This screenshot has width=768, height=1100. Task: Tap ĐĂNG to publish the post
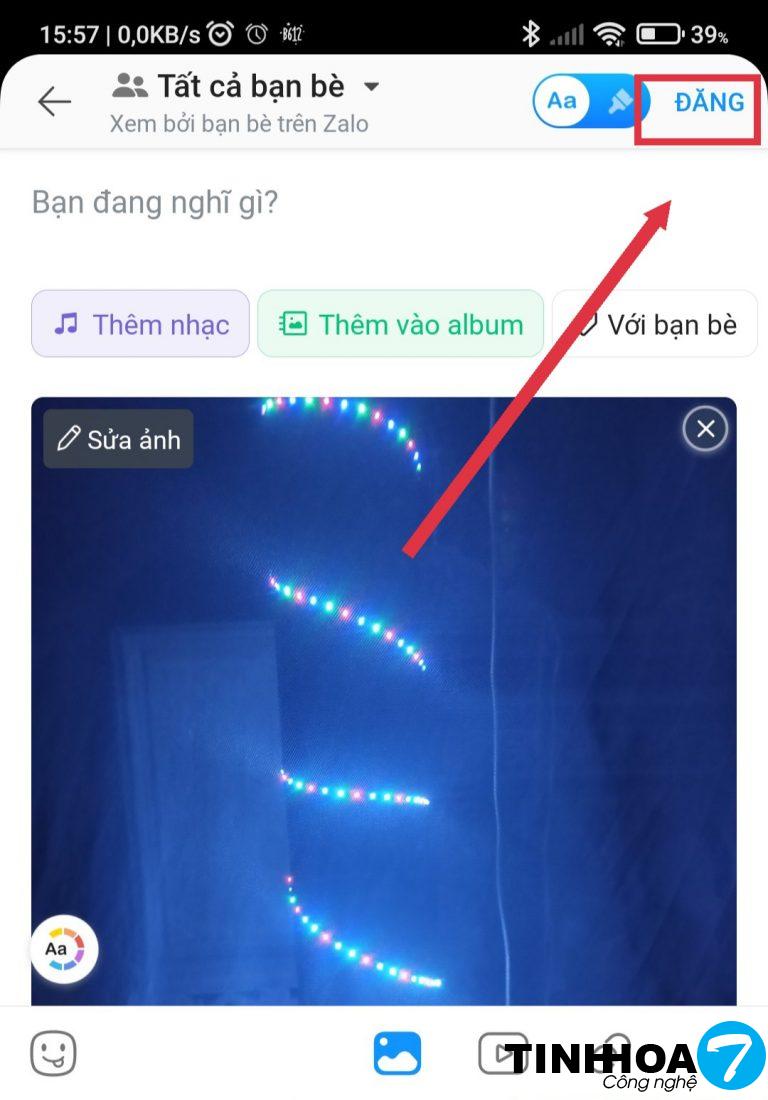pos(708,101)
